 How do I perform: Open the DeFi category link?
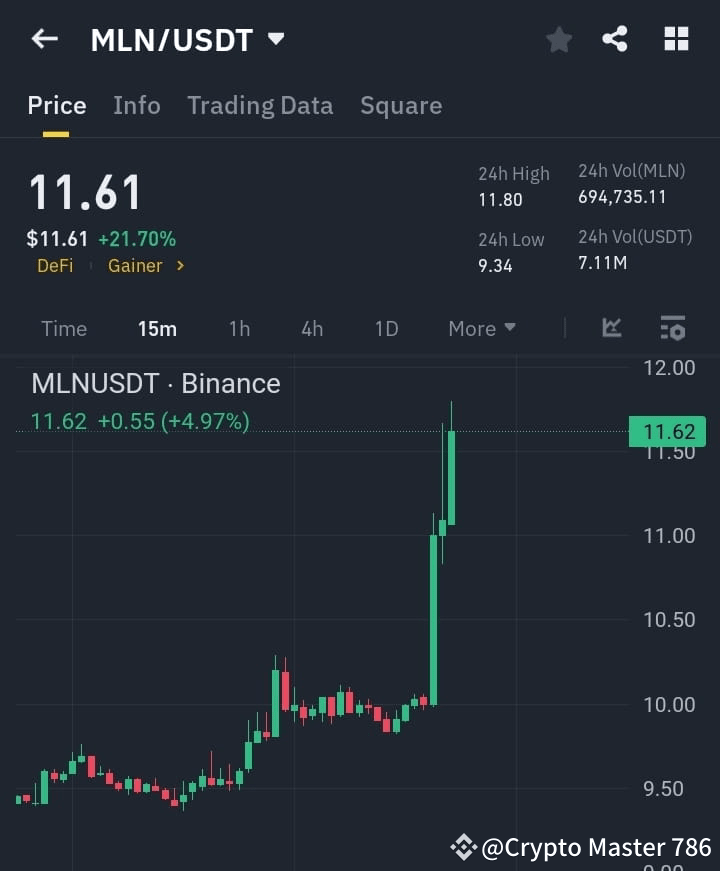[x=55, y=266]
